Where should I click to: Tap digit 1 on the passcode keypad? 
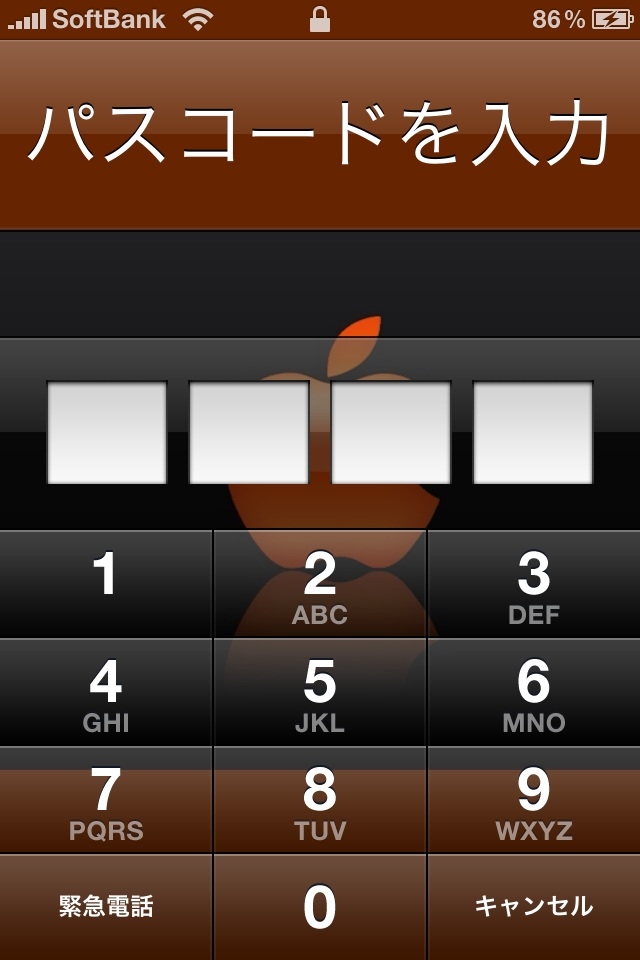pos(106,584)
